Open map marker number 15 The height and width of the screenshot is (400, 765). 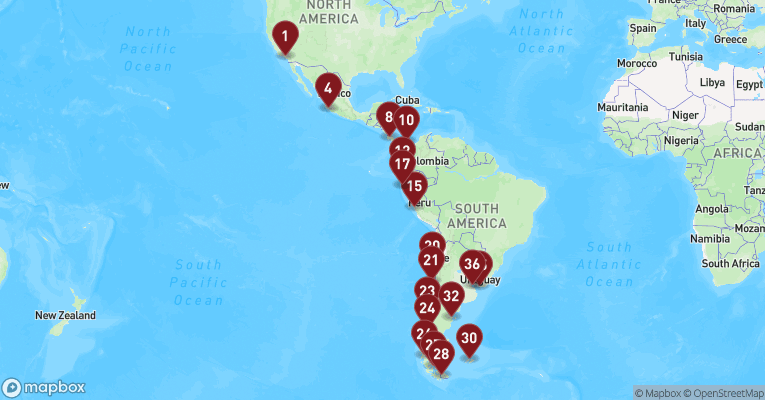(414, 185)
